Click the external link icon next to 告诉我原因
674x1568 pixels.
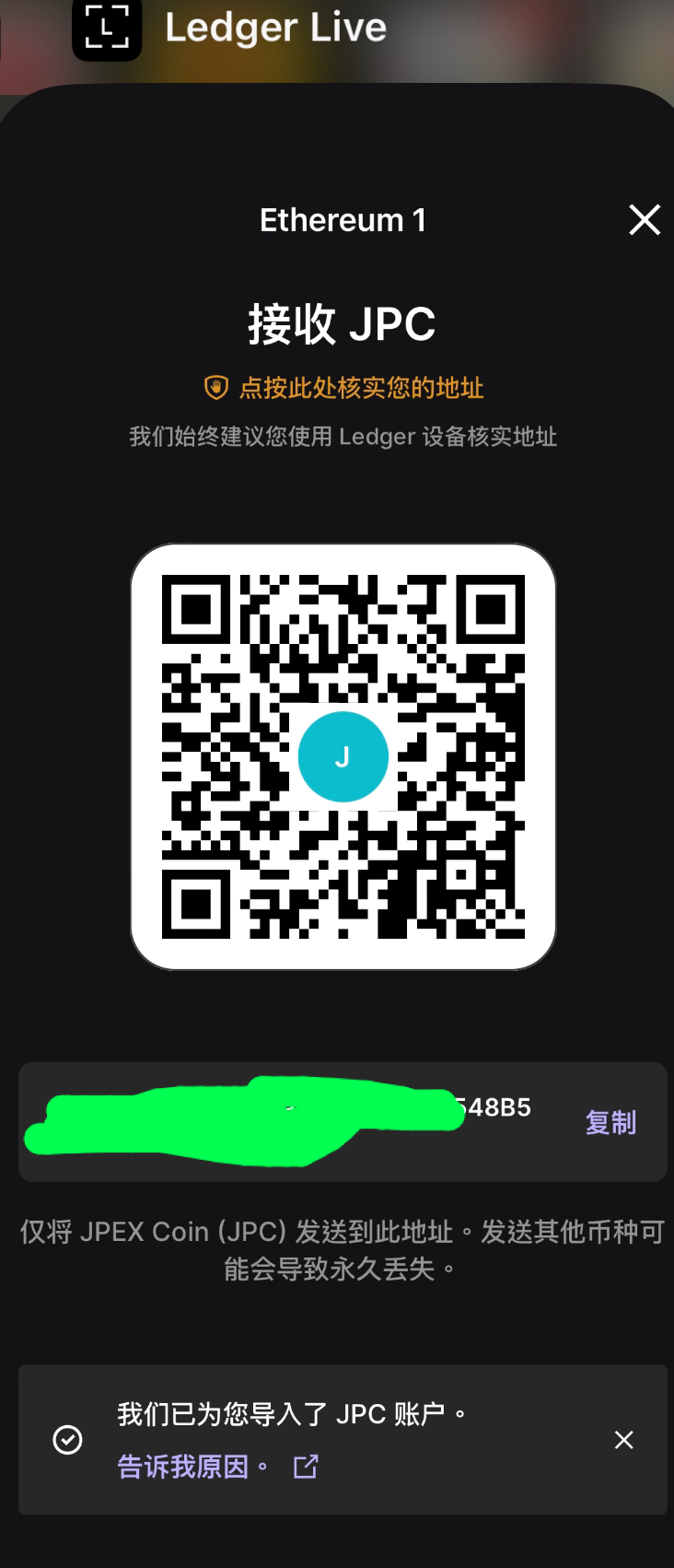304,1466
